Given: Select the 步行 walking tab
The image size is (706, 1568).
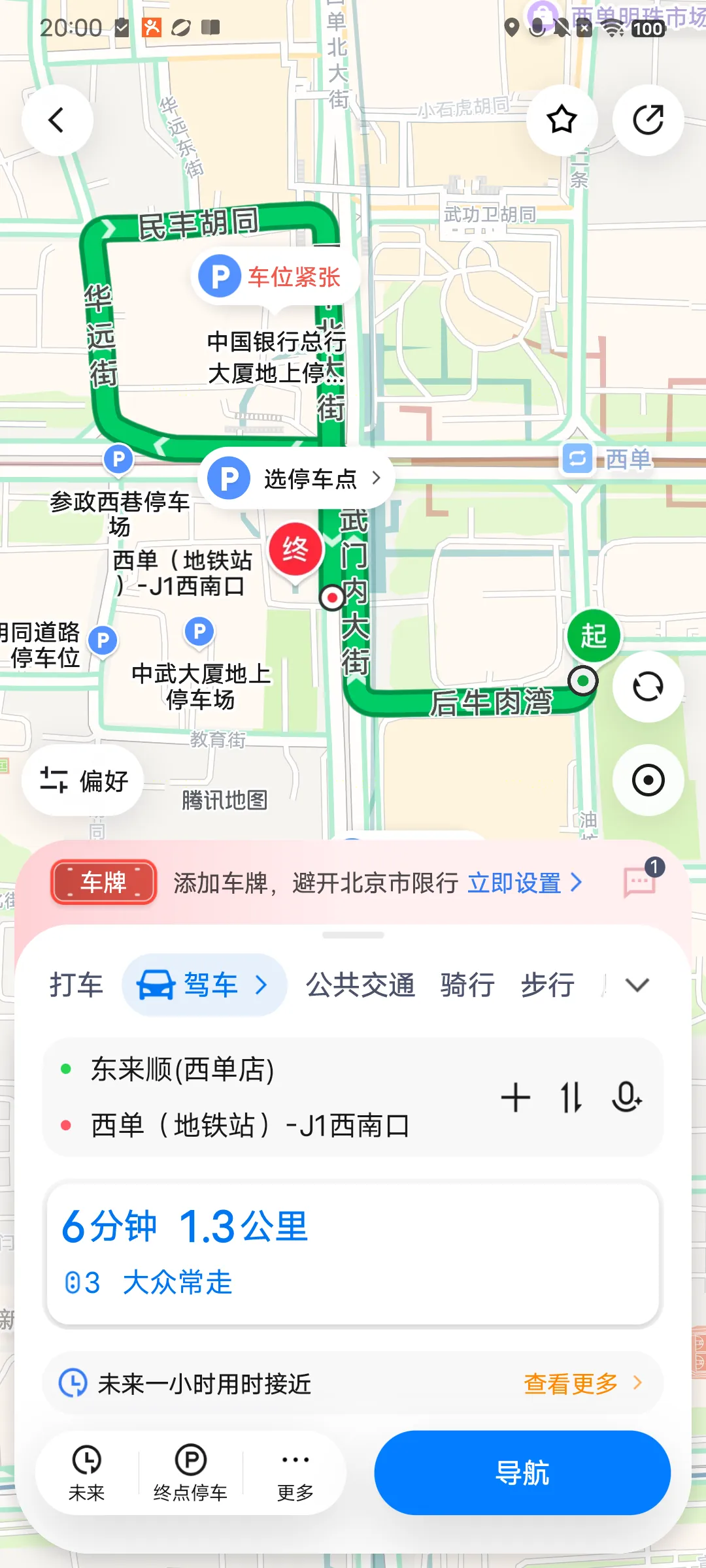Looking at the screenshot, I should click(548, 985).
